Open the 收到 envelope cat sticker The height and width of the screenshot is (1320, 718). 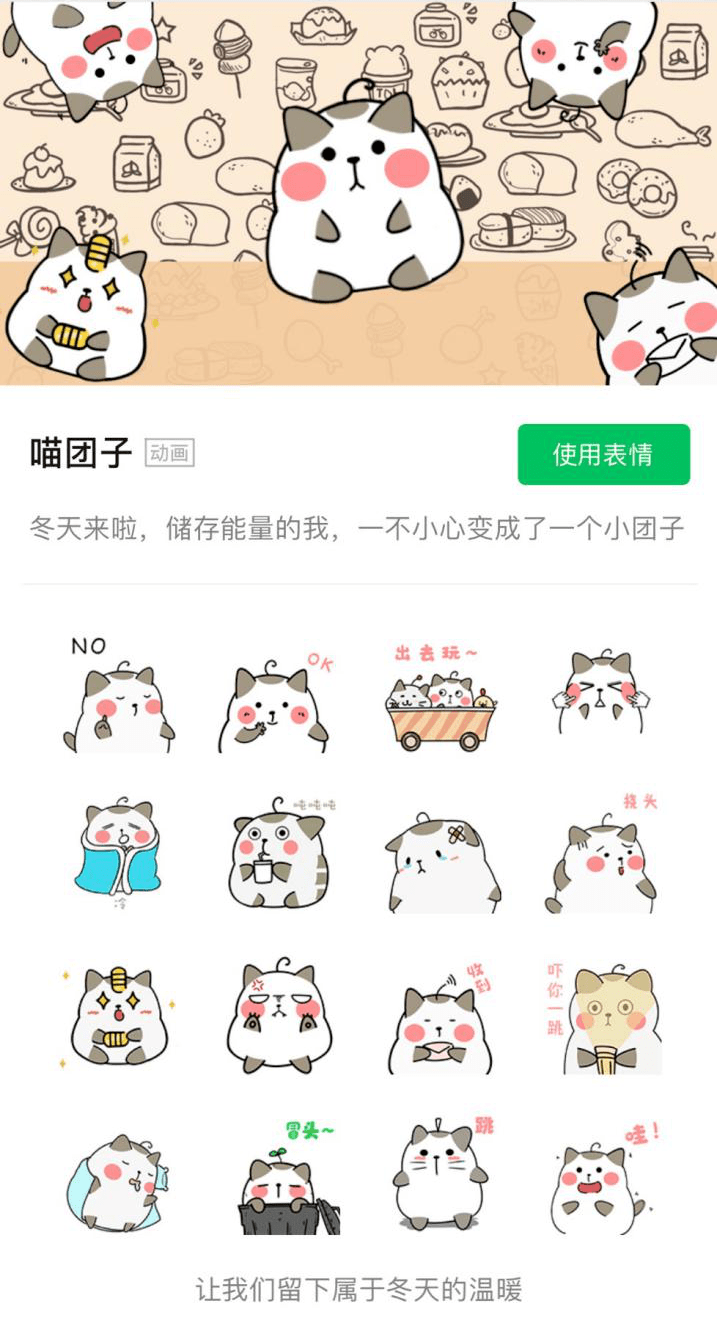(441, 1022)
